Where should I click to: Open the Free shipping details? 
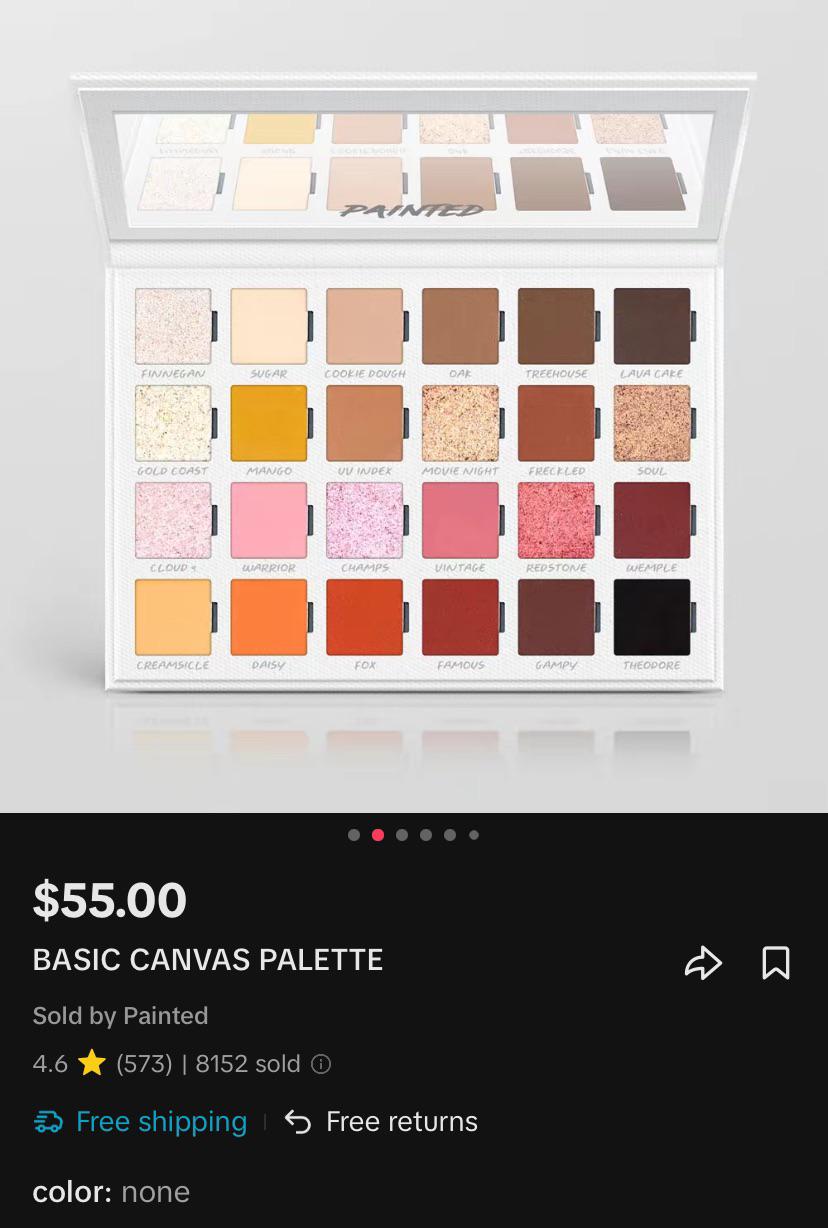(161, 1122)
